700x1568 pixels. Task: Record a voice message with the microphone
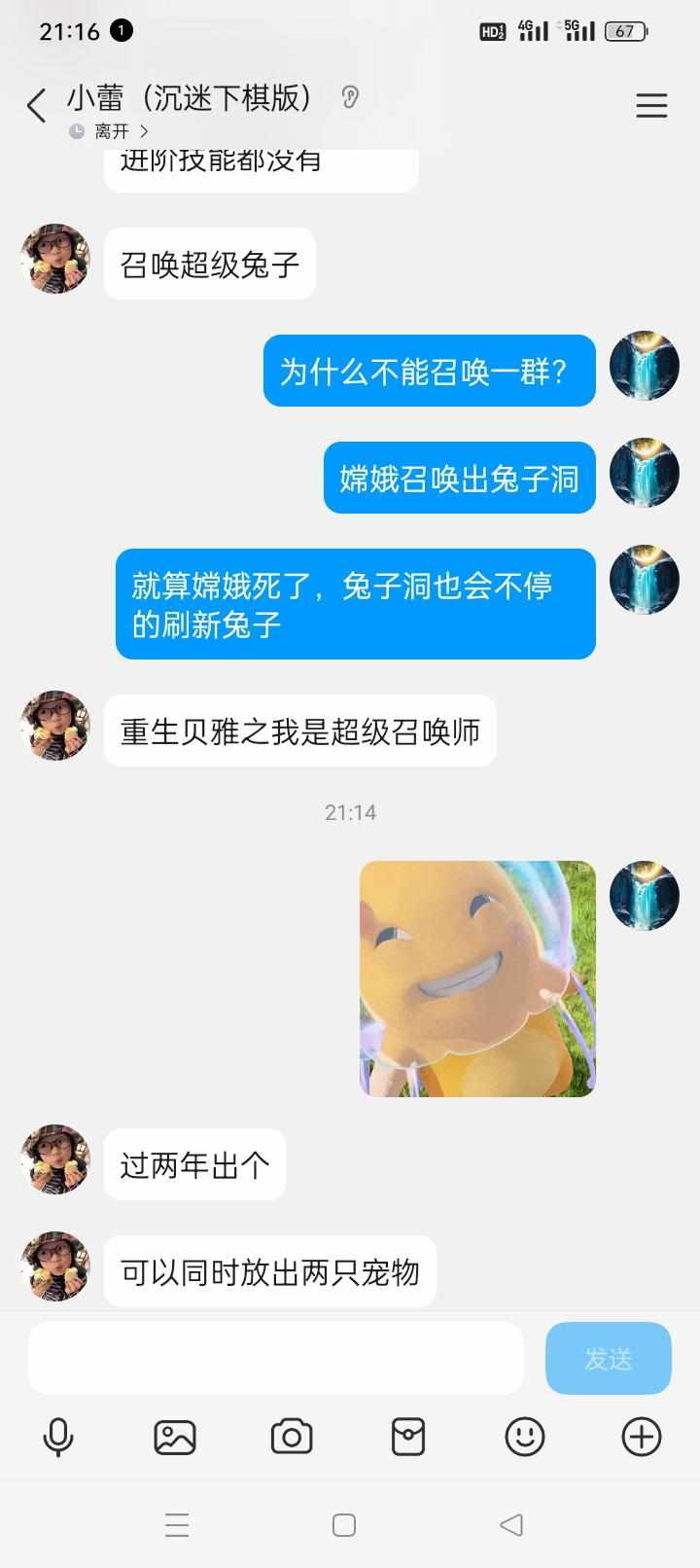point(58,1437)
